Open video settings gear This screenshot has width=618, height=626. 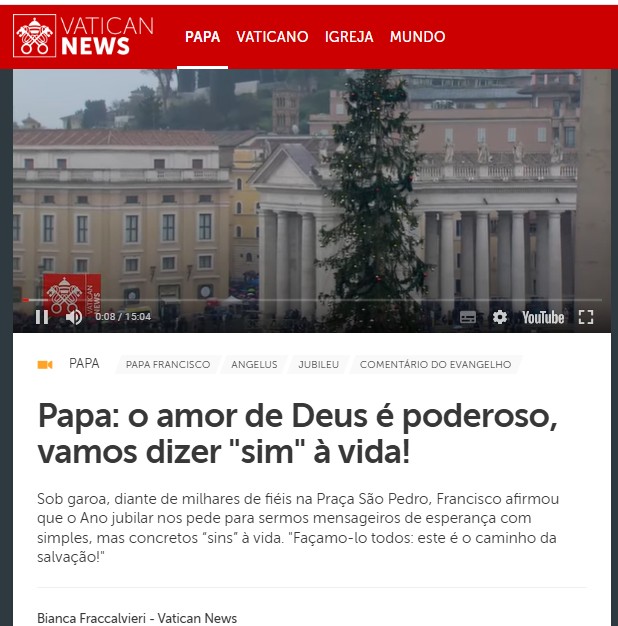coord(500,317)
